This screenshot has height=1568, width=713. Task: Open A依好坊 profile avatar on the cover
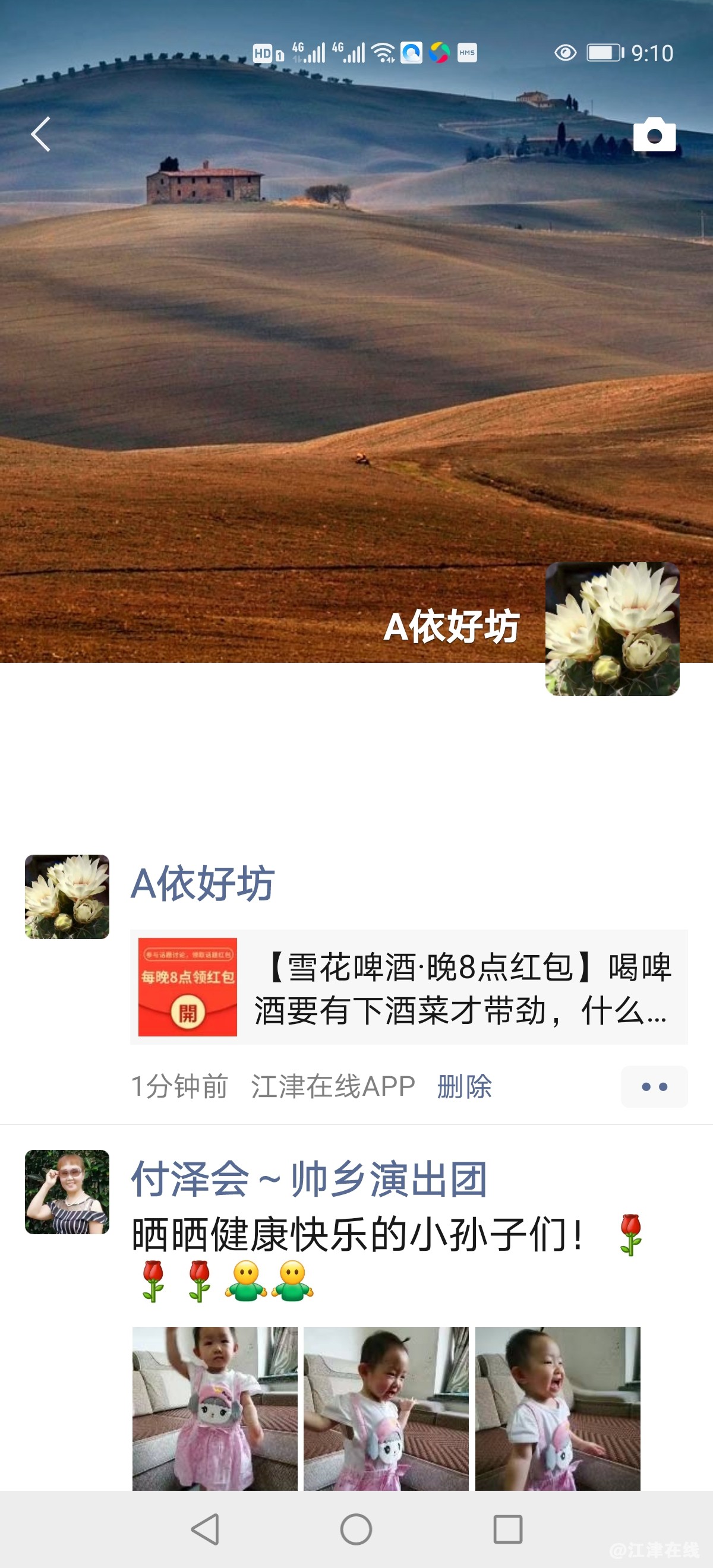(x=612, y=629)
